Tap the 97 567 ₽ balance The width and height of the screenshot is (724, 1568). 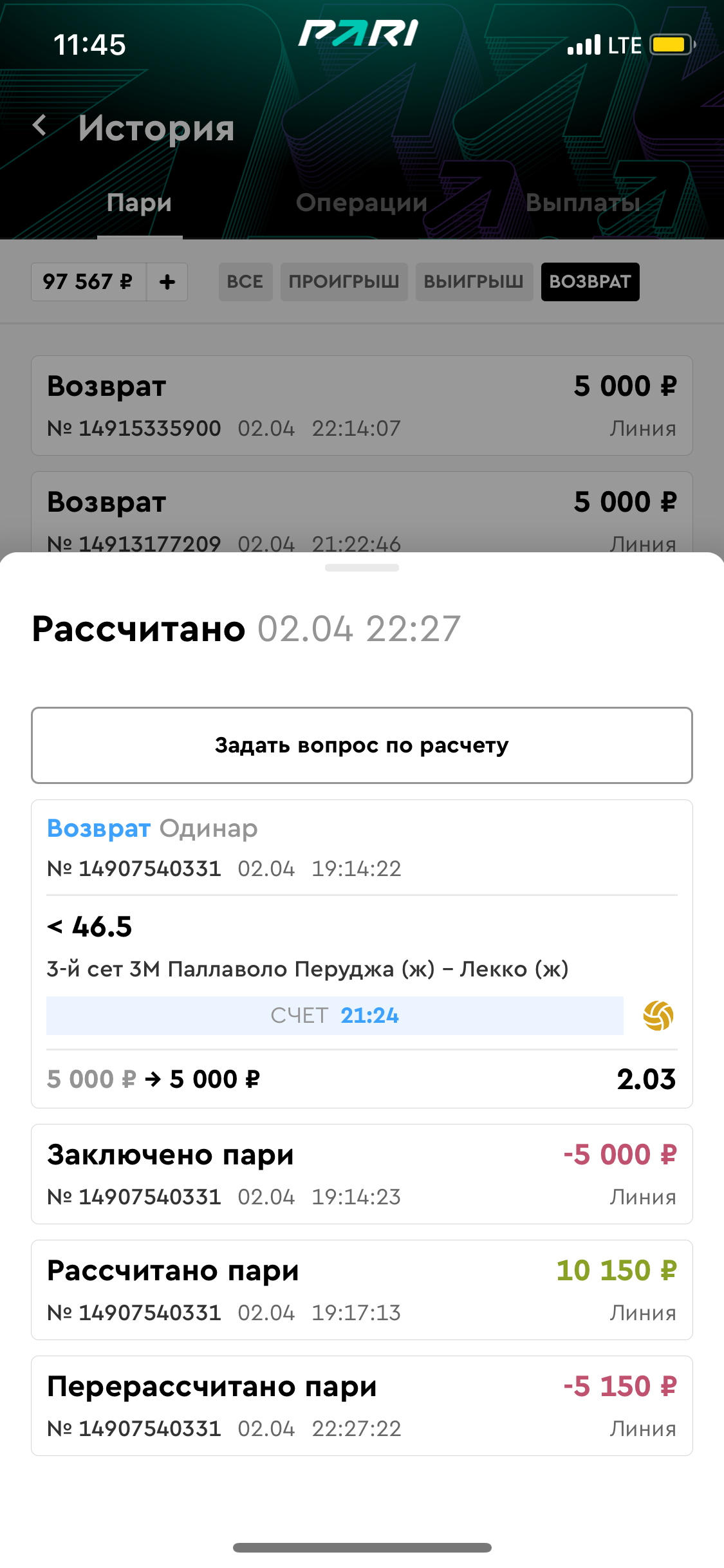(x=88, y=282)
